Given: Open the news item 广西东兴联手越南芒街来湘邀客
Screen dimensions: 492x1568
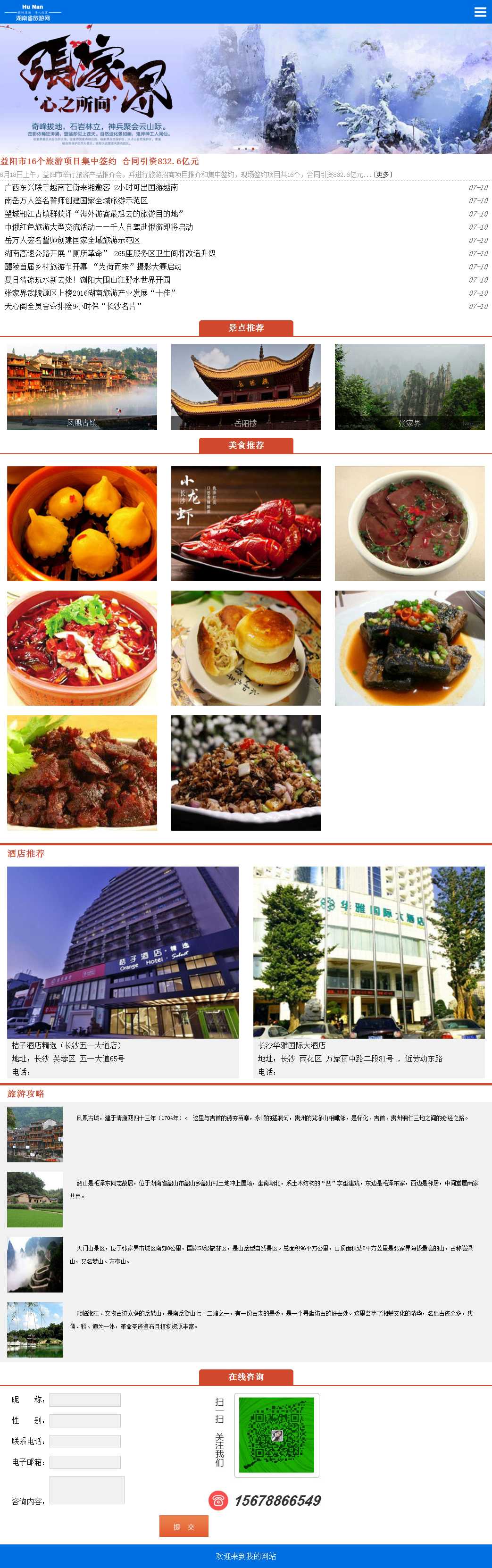Looking at the screenshot, I should pos(92,187).
